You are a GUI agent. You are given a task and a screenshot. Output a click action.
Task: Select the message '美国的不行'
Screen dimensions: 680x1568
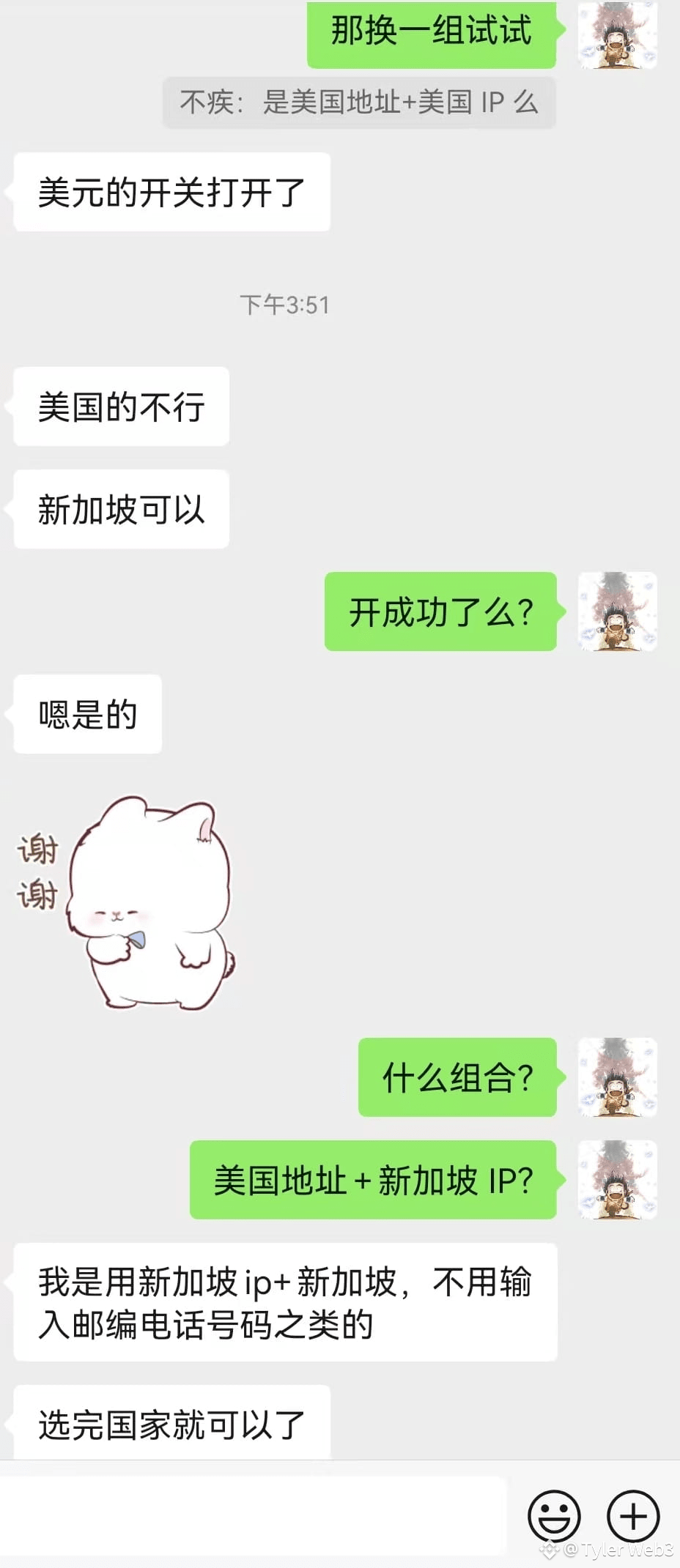[119, 408]
